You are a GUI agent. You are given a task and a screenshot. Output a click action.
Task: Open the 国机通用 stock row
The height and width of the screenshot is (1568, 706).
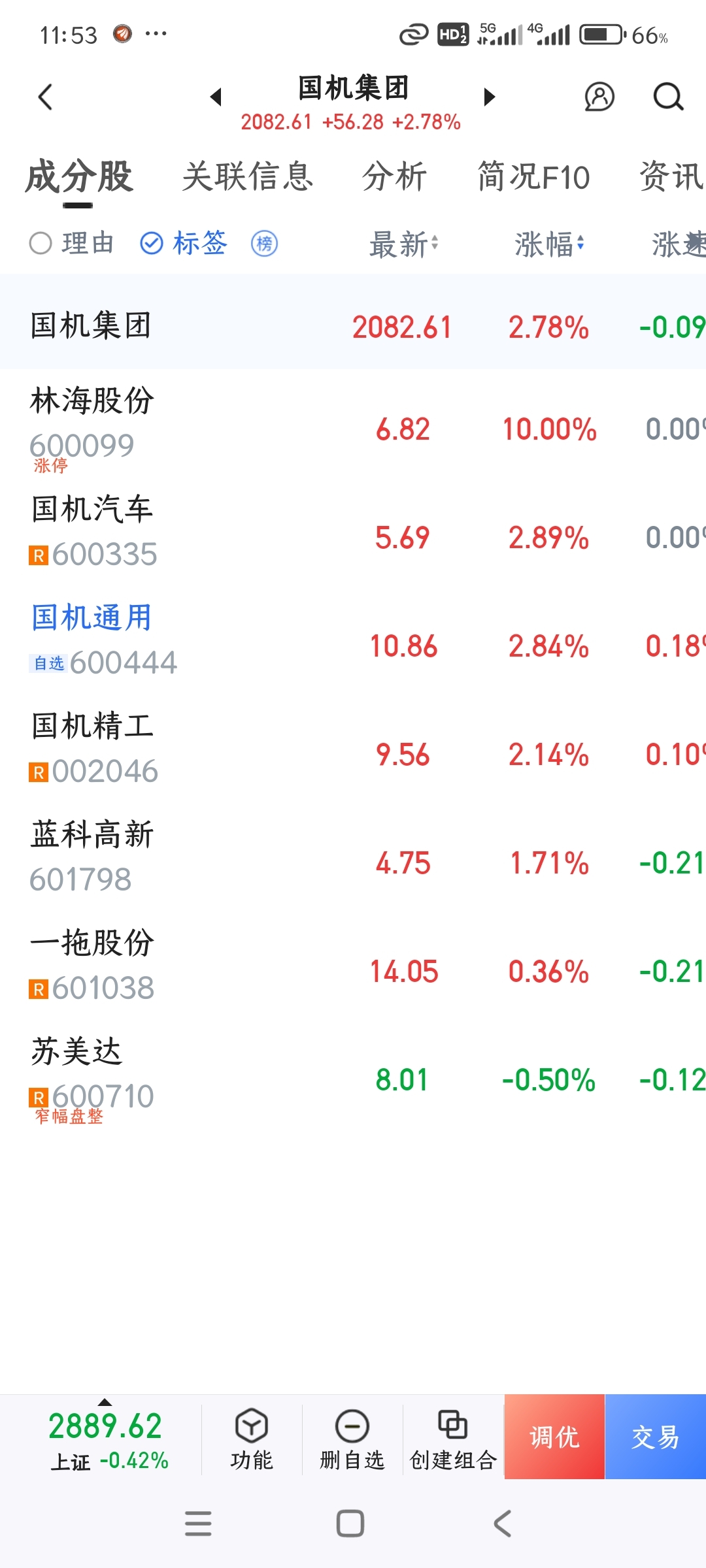click(x=353, y=645)
